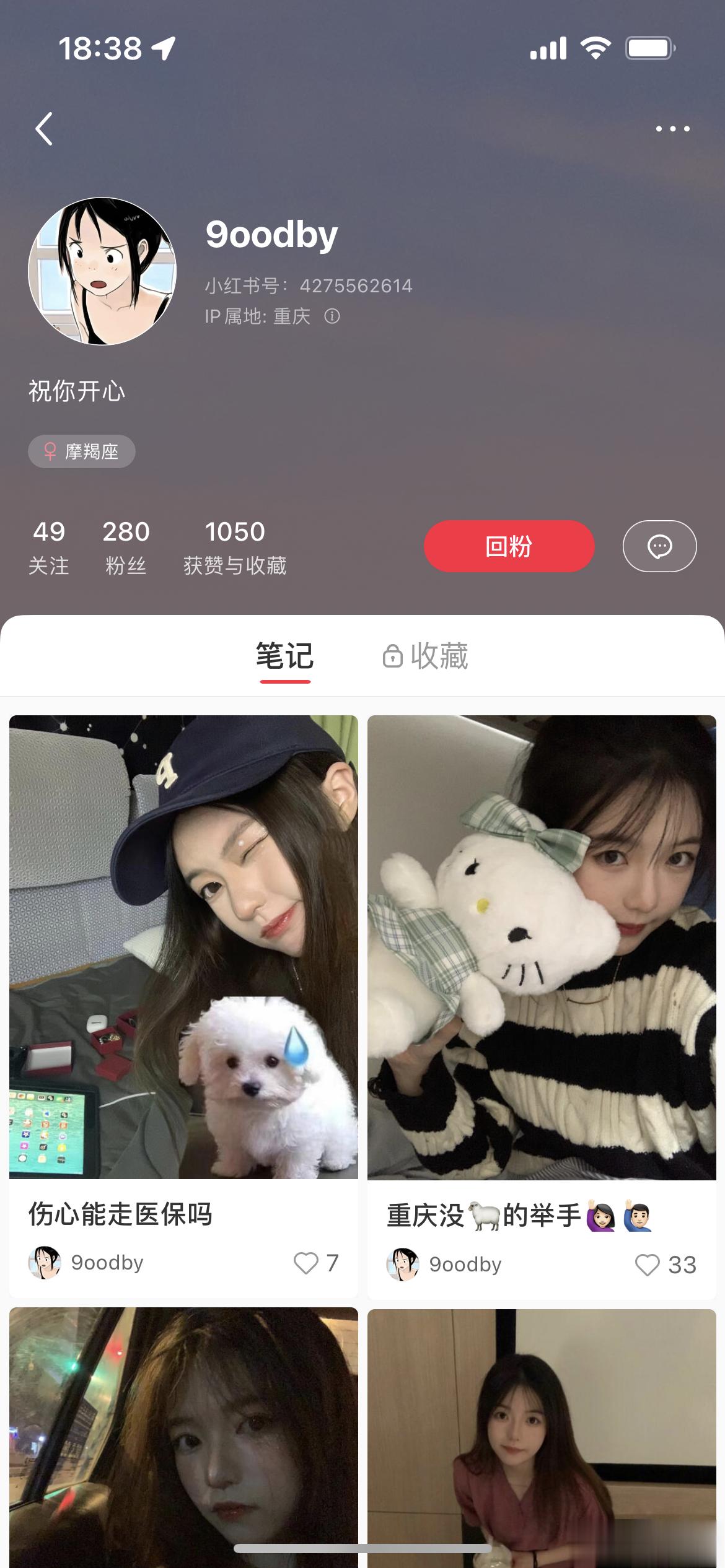Open the 9oodby profile avatar
The width and height of the screenshot is (725, 1568).
[102, 271]
